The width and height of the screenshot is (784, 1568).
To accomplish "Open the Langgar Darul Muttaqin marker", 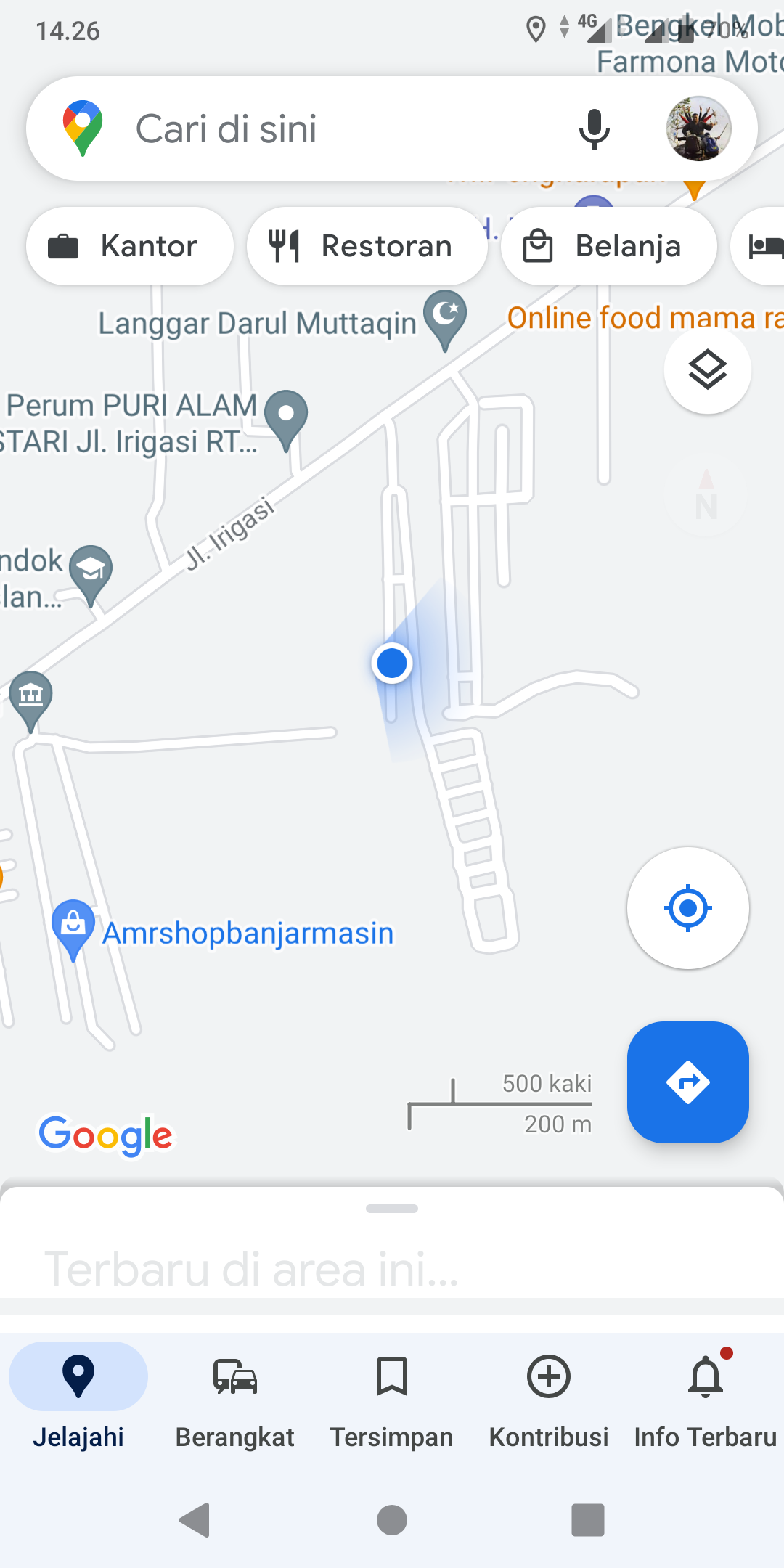I will 445,317.
